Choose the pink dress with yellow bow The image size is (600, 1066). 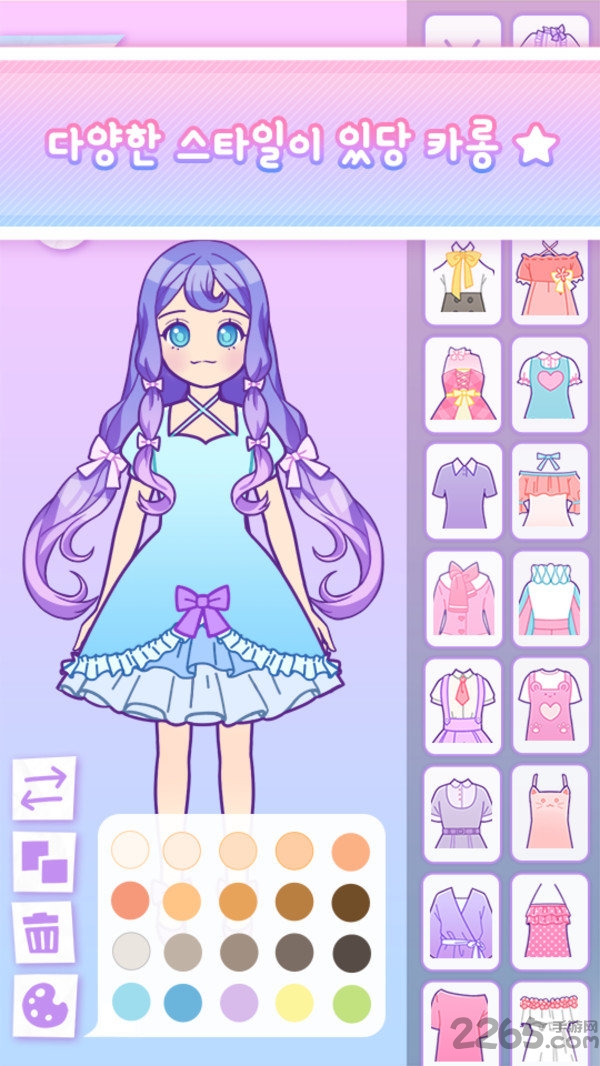point(463,385)
